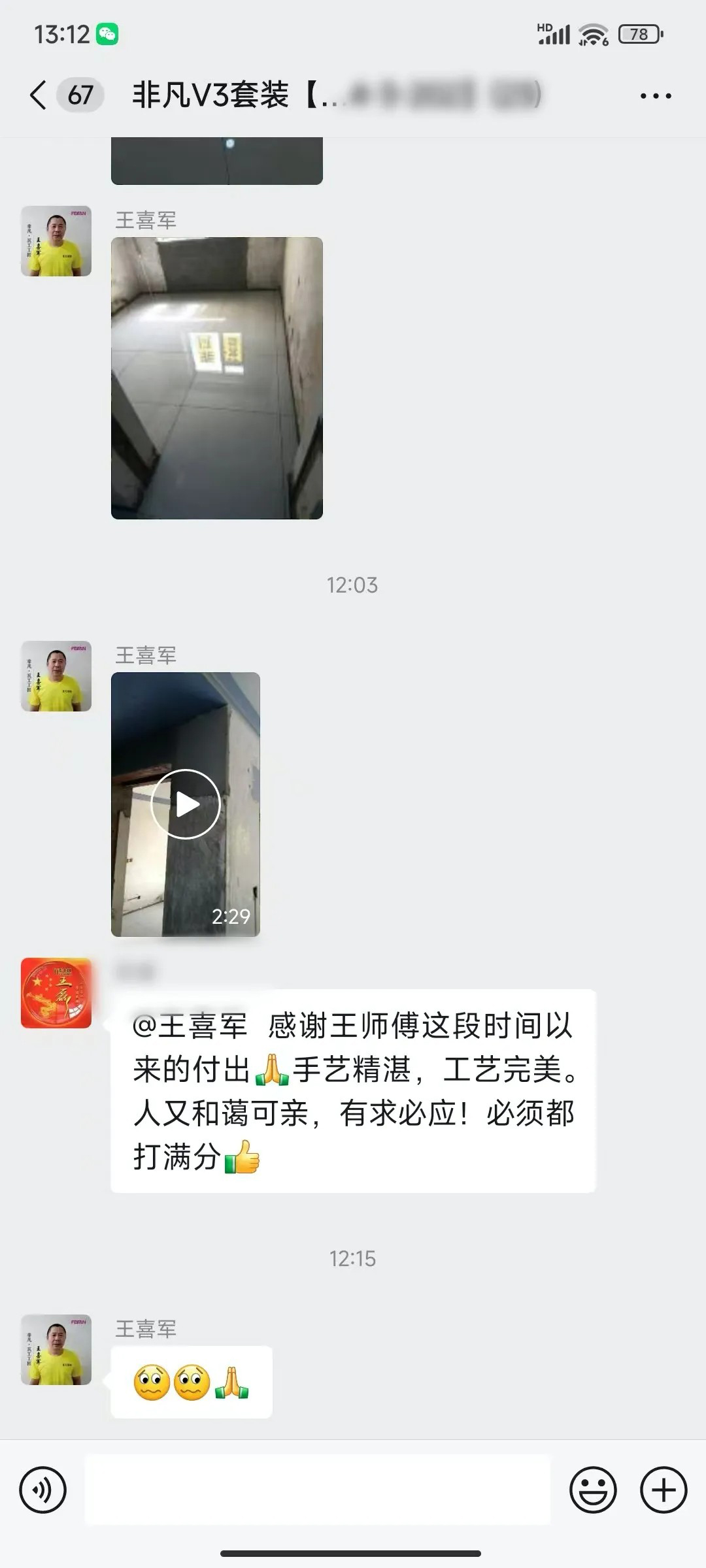Open the plus attachments menu
This screenshot has width=706, height=1568.
[x=663, y=1490]
